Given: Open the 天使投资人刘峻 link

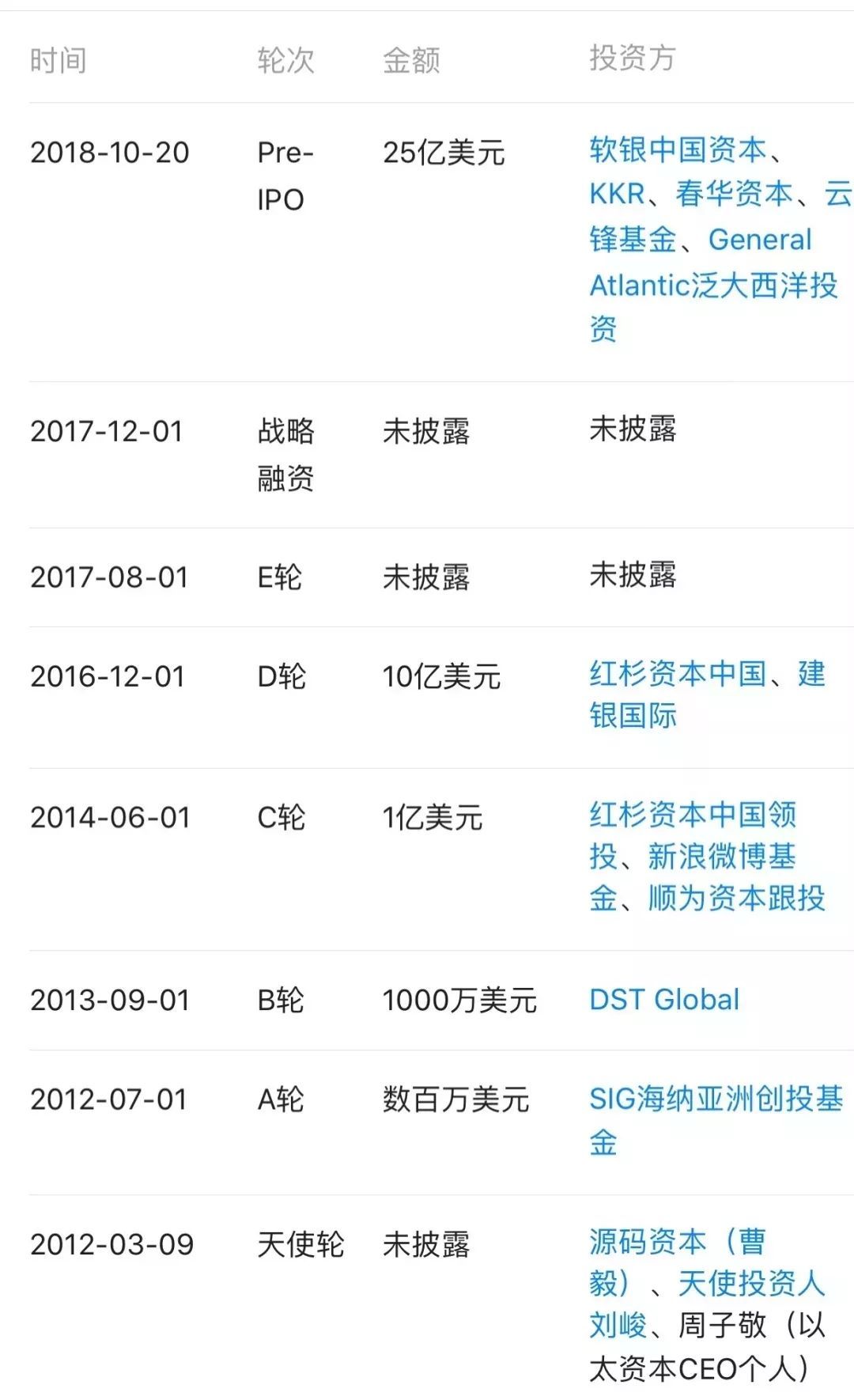Looking at the screenshot, I should [x=751, y=1284].
